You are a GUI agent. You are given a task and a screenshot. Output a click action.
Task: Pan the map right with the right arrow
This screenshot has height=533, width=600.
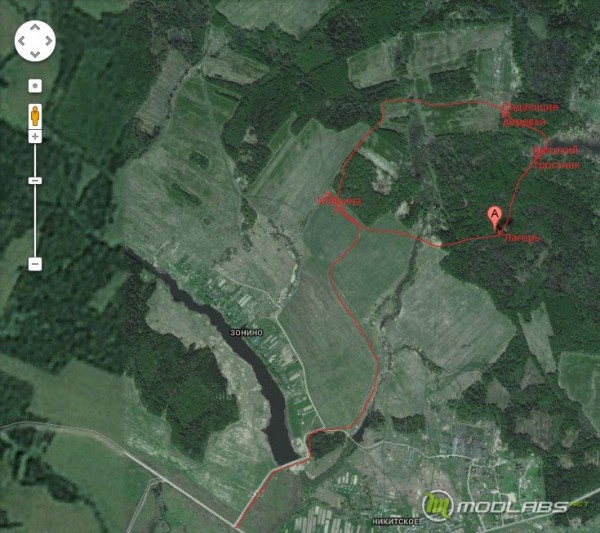[47, 41]
